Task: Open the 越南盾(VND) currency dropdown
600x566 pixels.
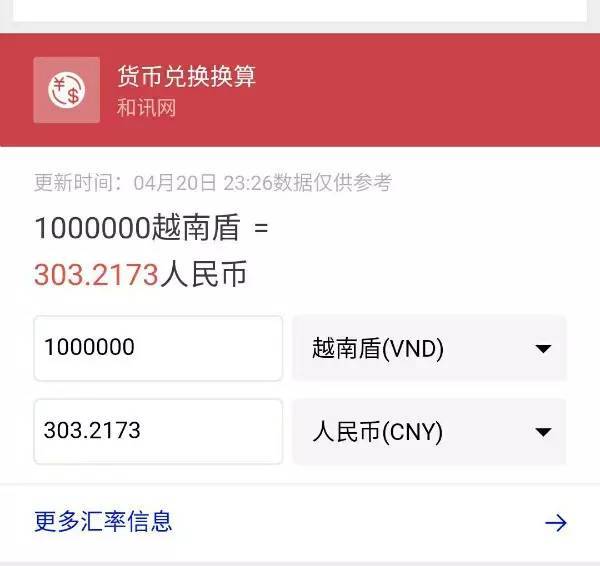Action: pyautogui.click(x=429, y=348)
